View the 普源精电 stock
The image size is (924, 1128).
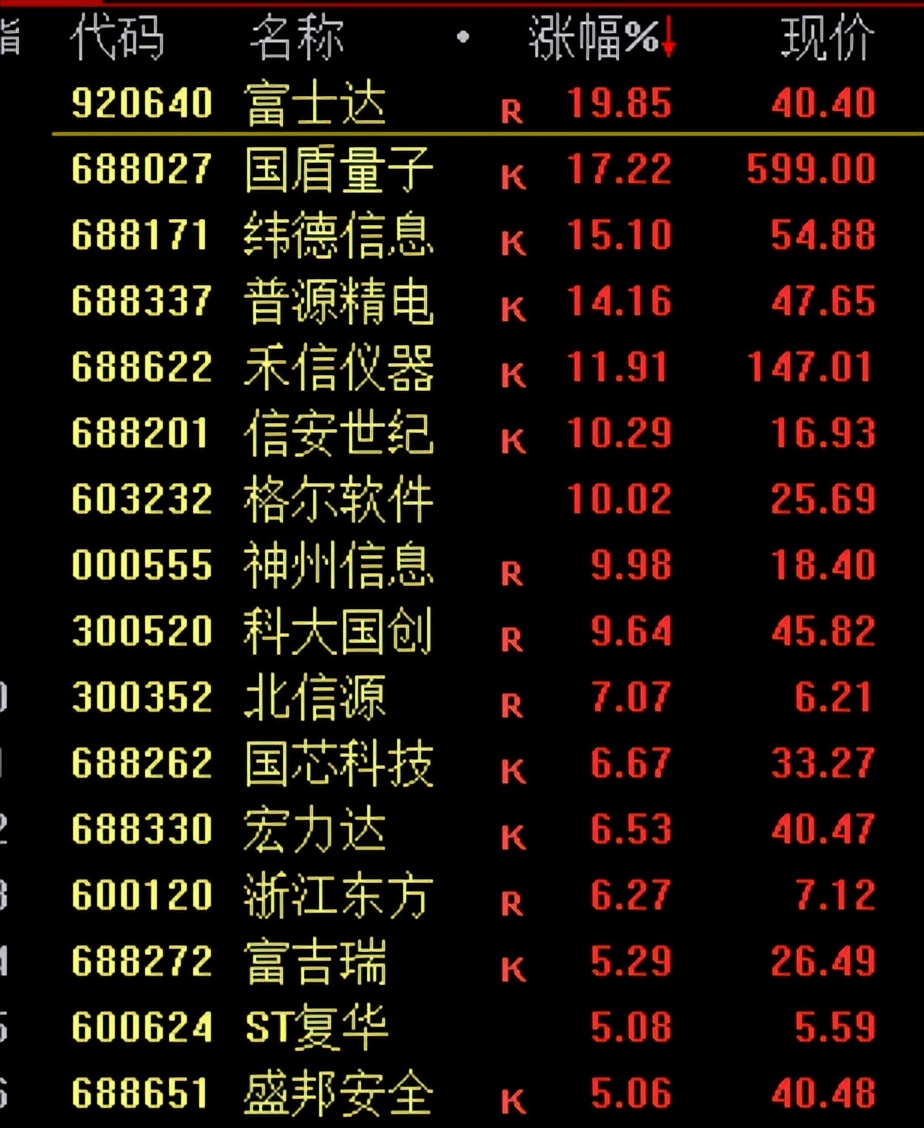click(x=338, y=301)
